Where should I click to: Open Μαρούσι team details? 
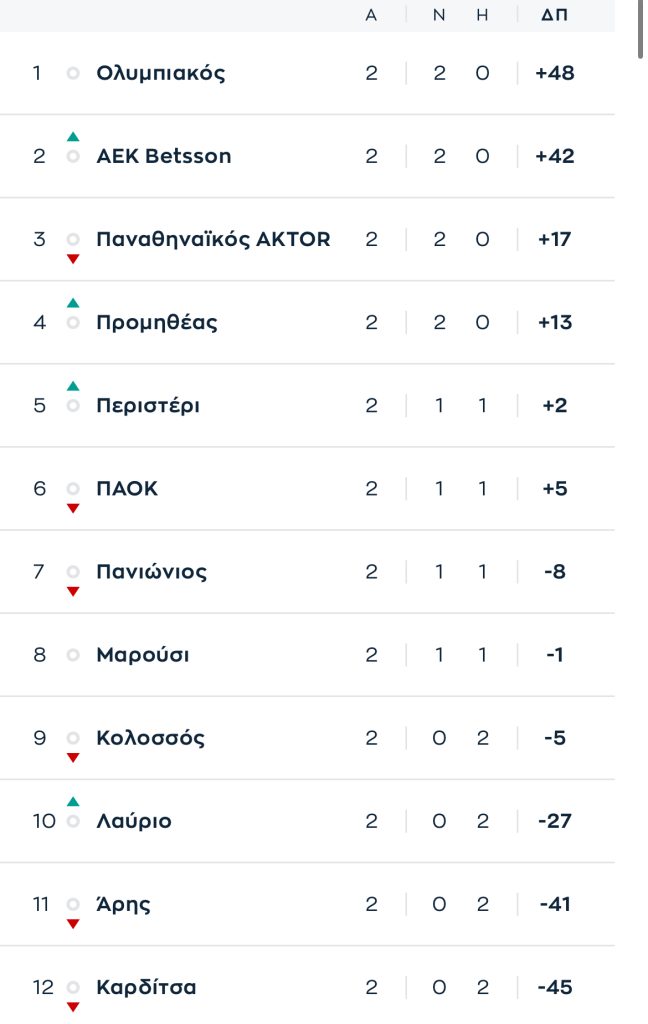point(143,655)
